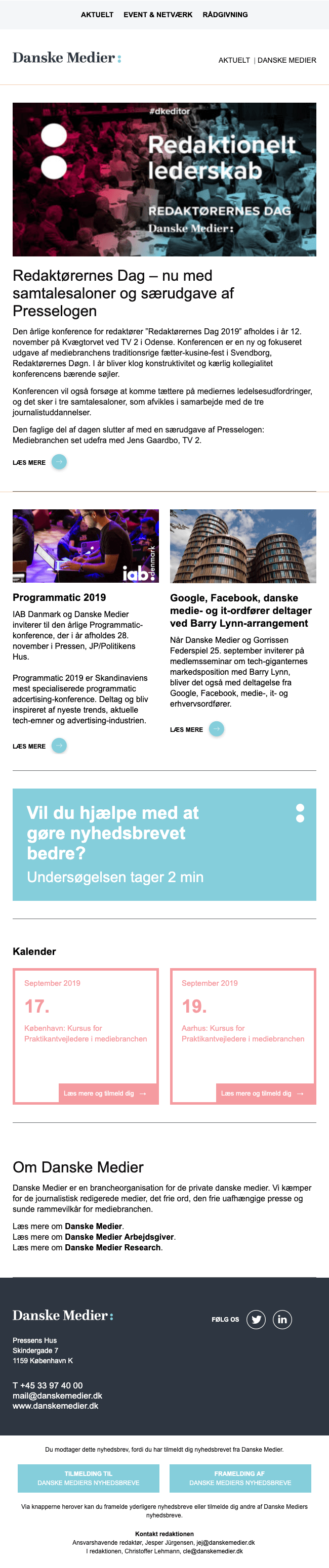Open the AKTUELT top navigation item
This screenshot has width=329, height=1568.
click(x=97, y=15)
